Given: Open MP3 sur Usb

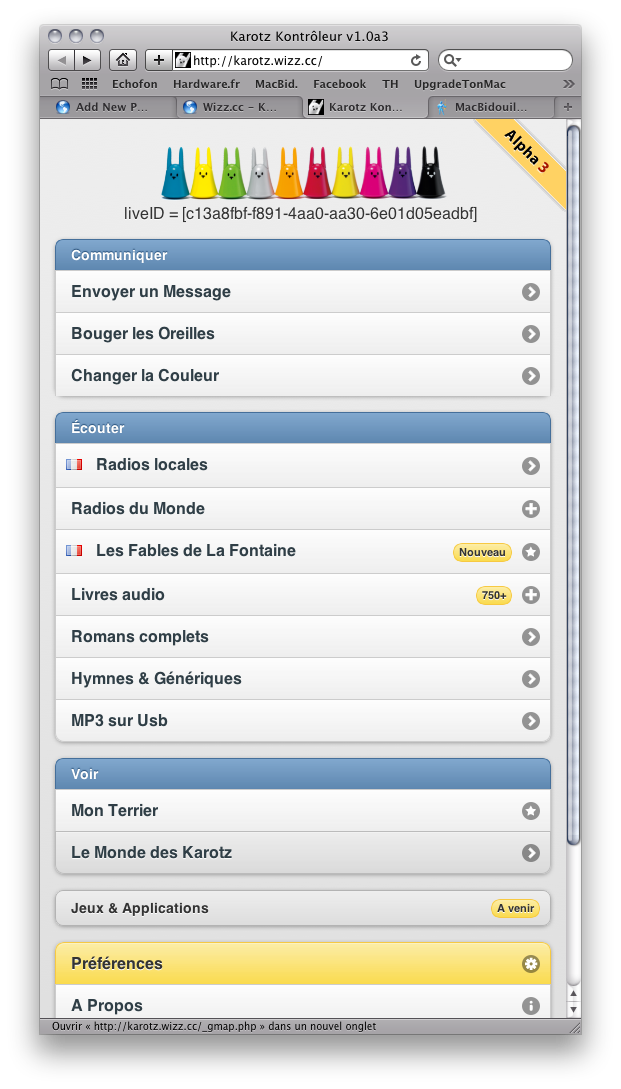Looking at the screenshot, I should point(302,721).
